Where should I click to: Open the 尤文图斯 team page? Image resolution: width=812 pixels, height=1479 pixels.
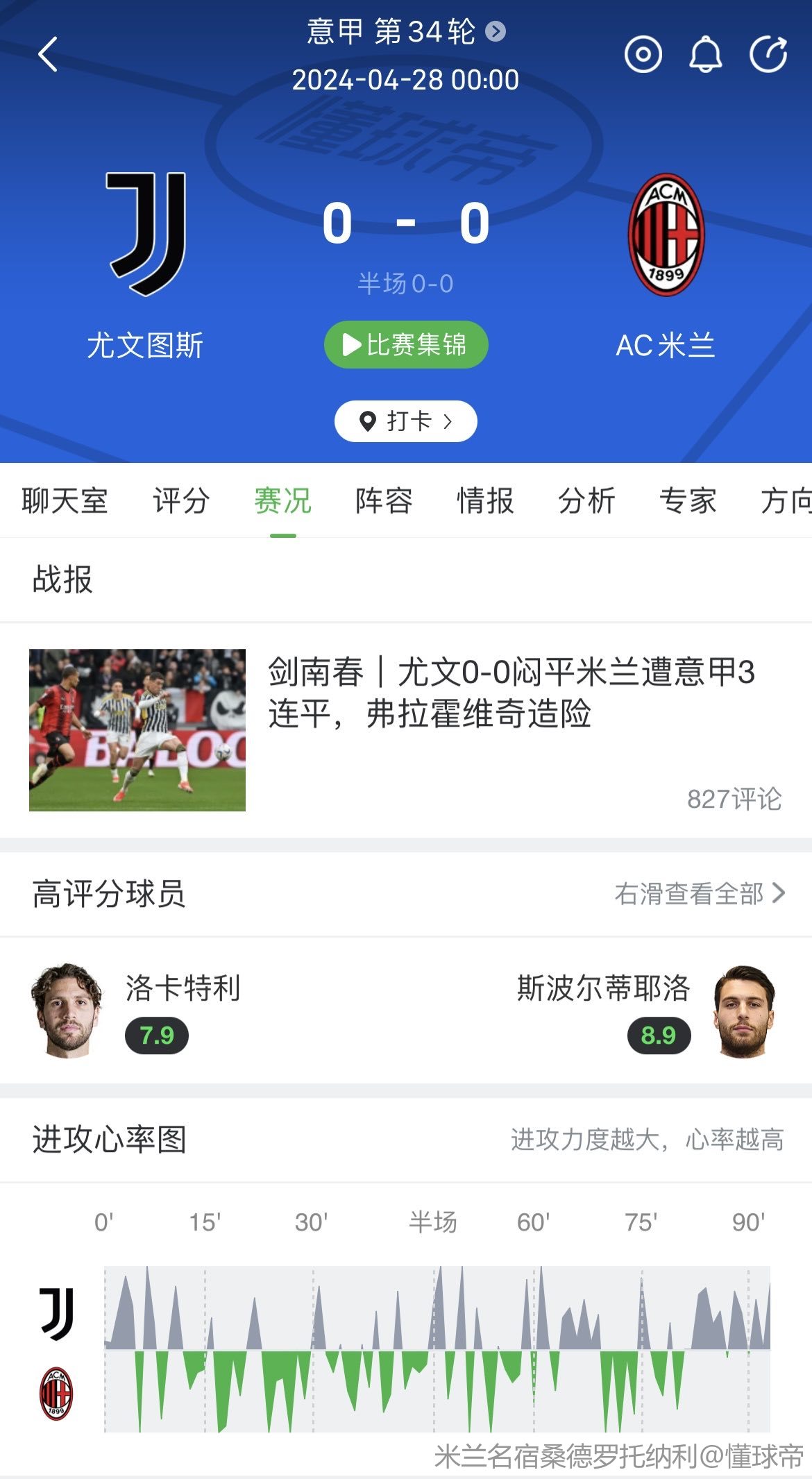click(145, 264)
